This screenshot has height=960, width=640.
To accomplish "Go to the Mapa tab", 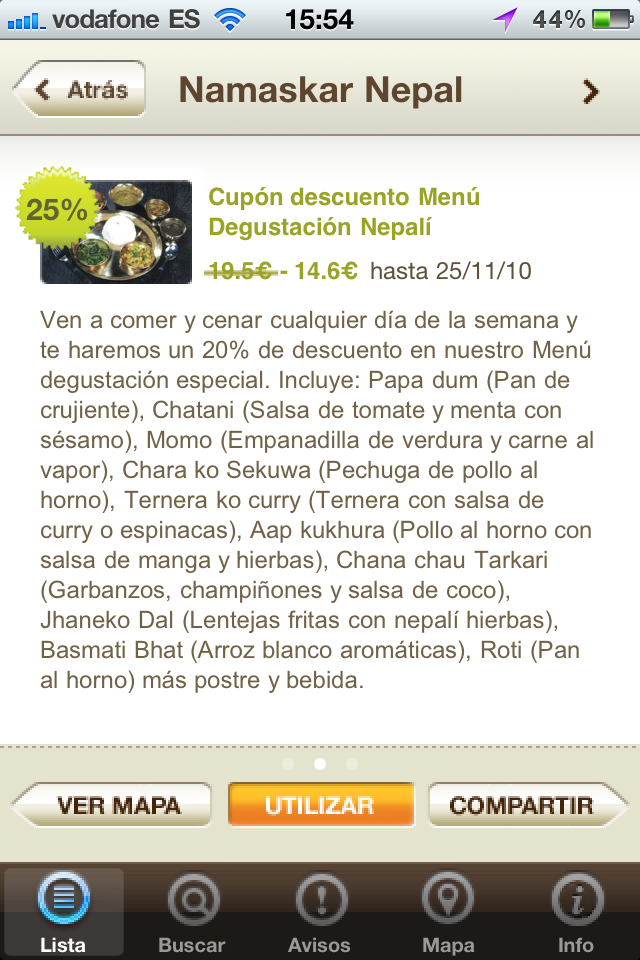I will click(448, 912).
